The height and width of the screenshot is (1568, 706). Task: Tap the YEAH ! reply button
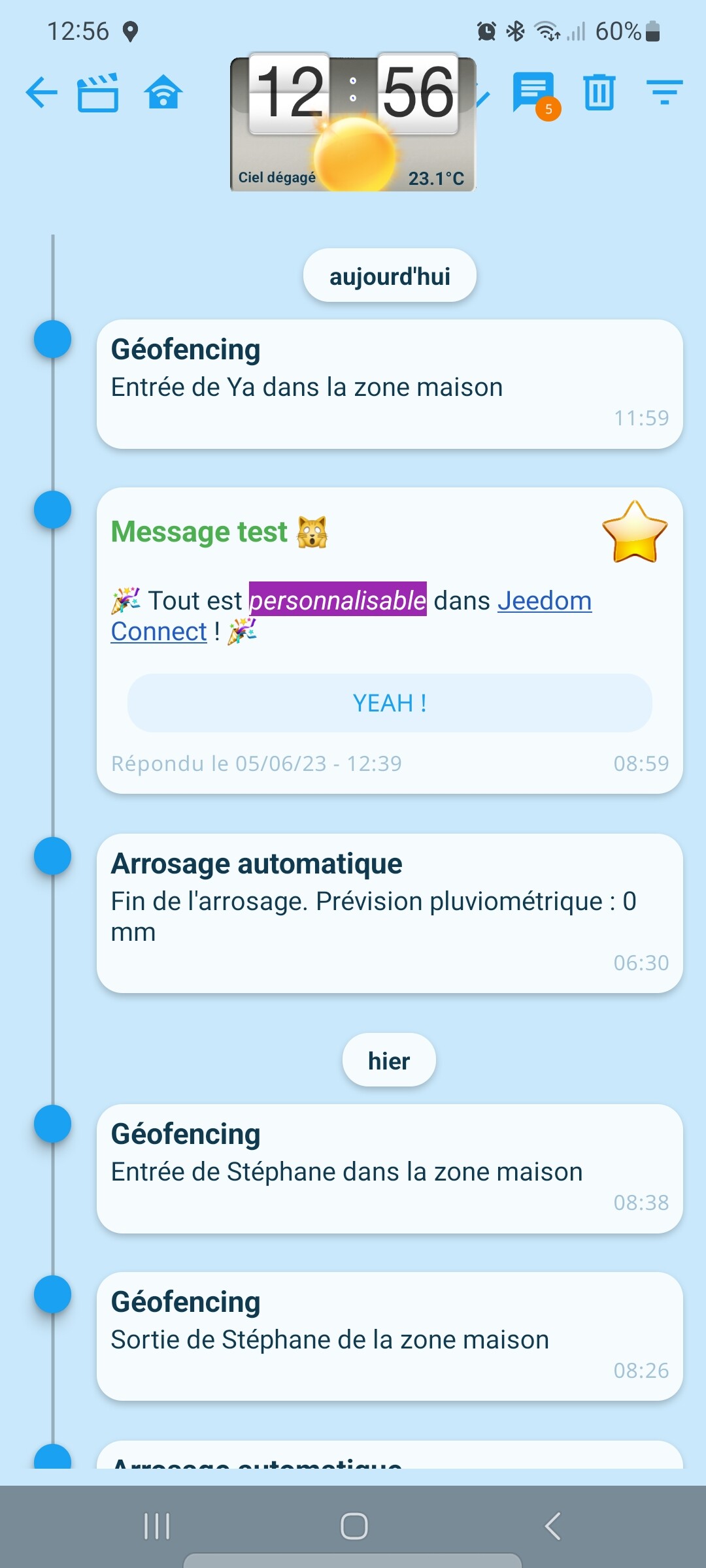390,703
